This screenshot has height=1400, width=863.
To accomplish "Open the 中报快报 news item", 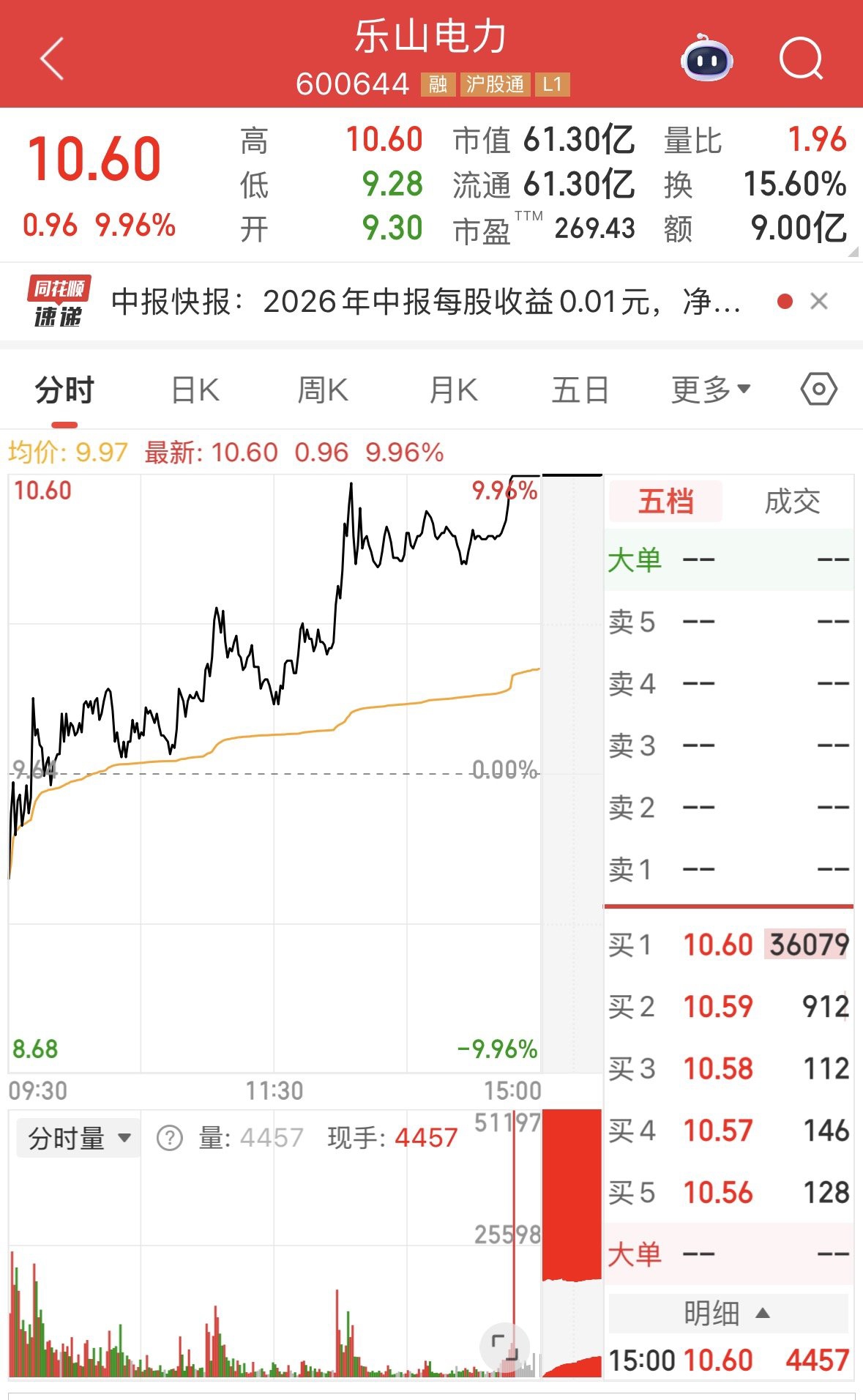I will coord(425,302).
